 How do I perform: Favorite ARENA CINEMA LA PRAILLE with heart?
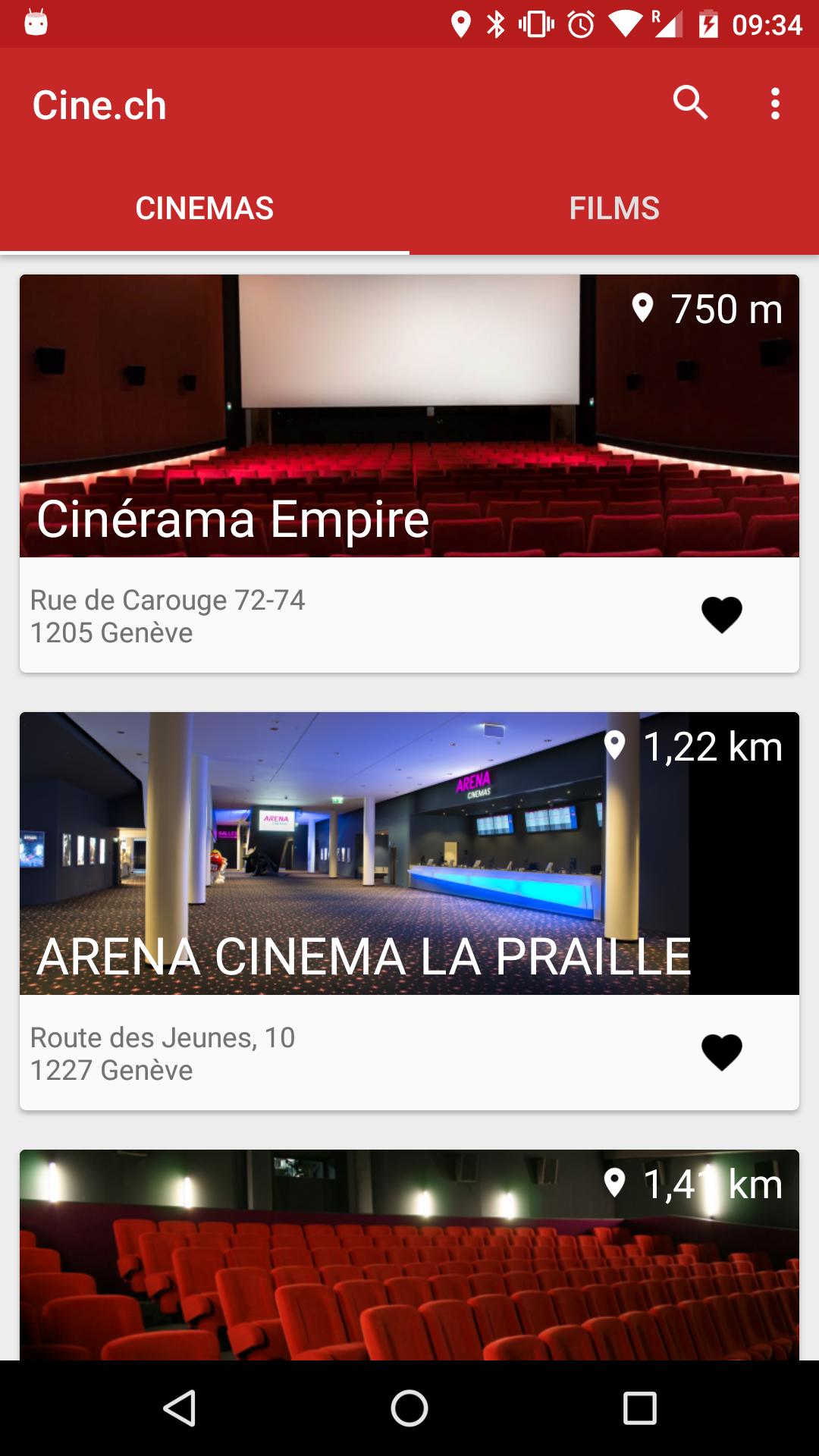[721, 1052]
